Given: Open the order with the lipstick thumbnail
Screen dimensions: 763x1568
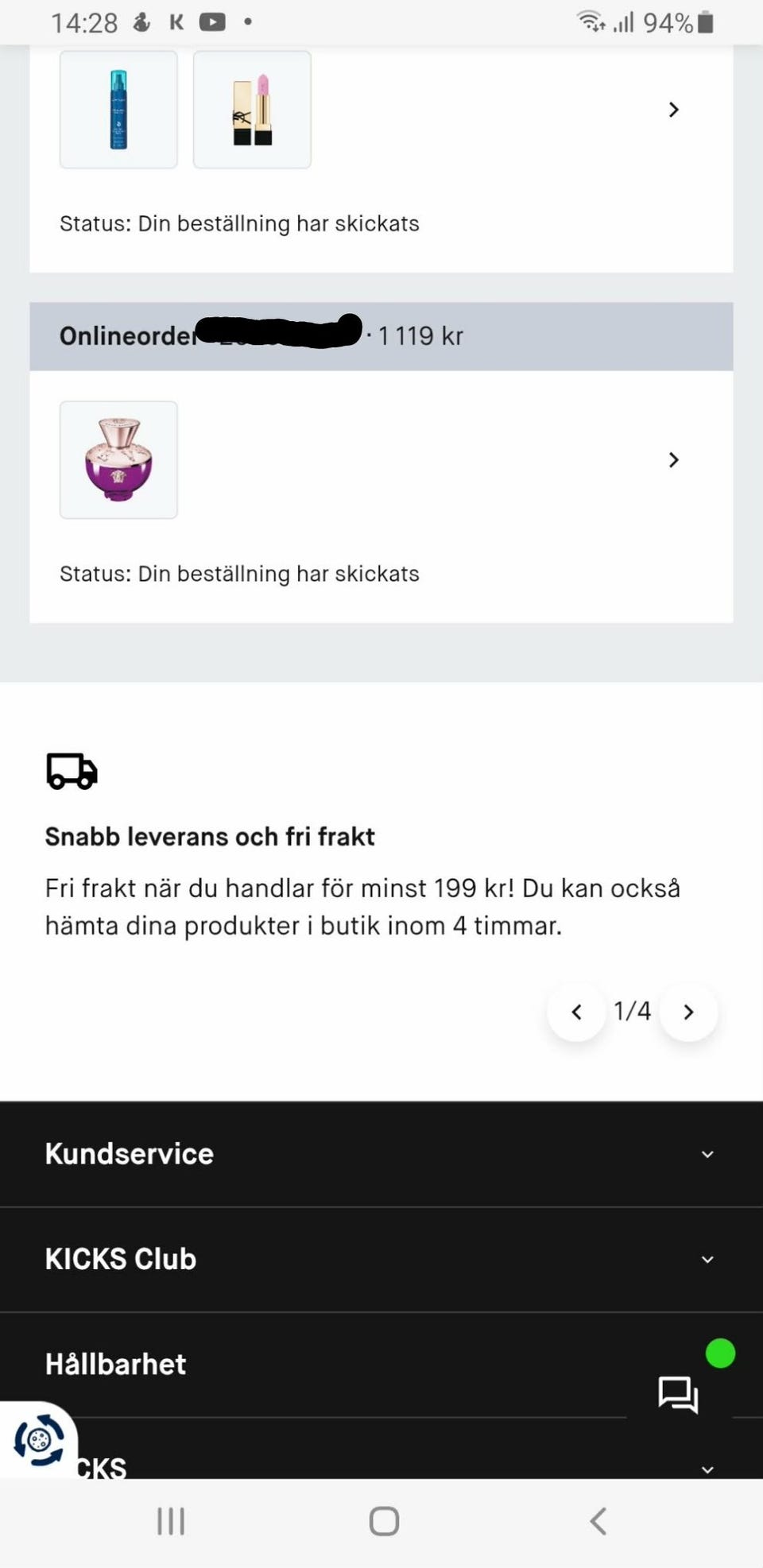Looking at the screenshot, I should click(x=673, y=110).
